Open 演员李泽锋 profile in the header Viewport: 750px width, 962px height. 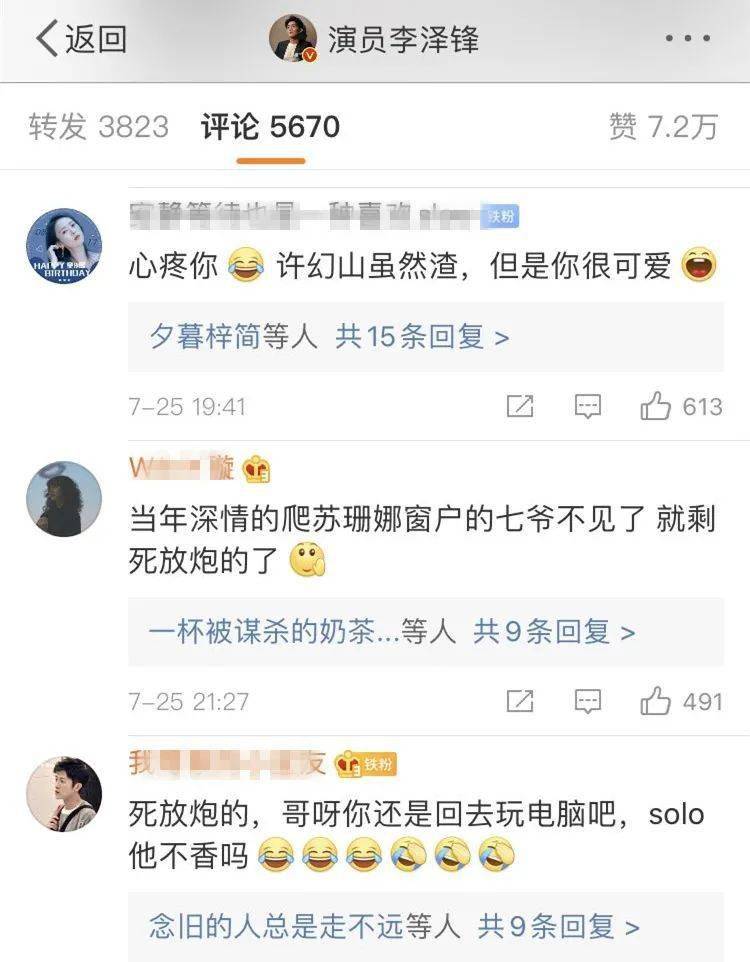376,39
